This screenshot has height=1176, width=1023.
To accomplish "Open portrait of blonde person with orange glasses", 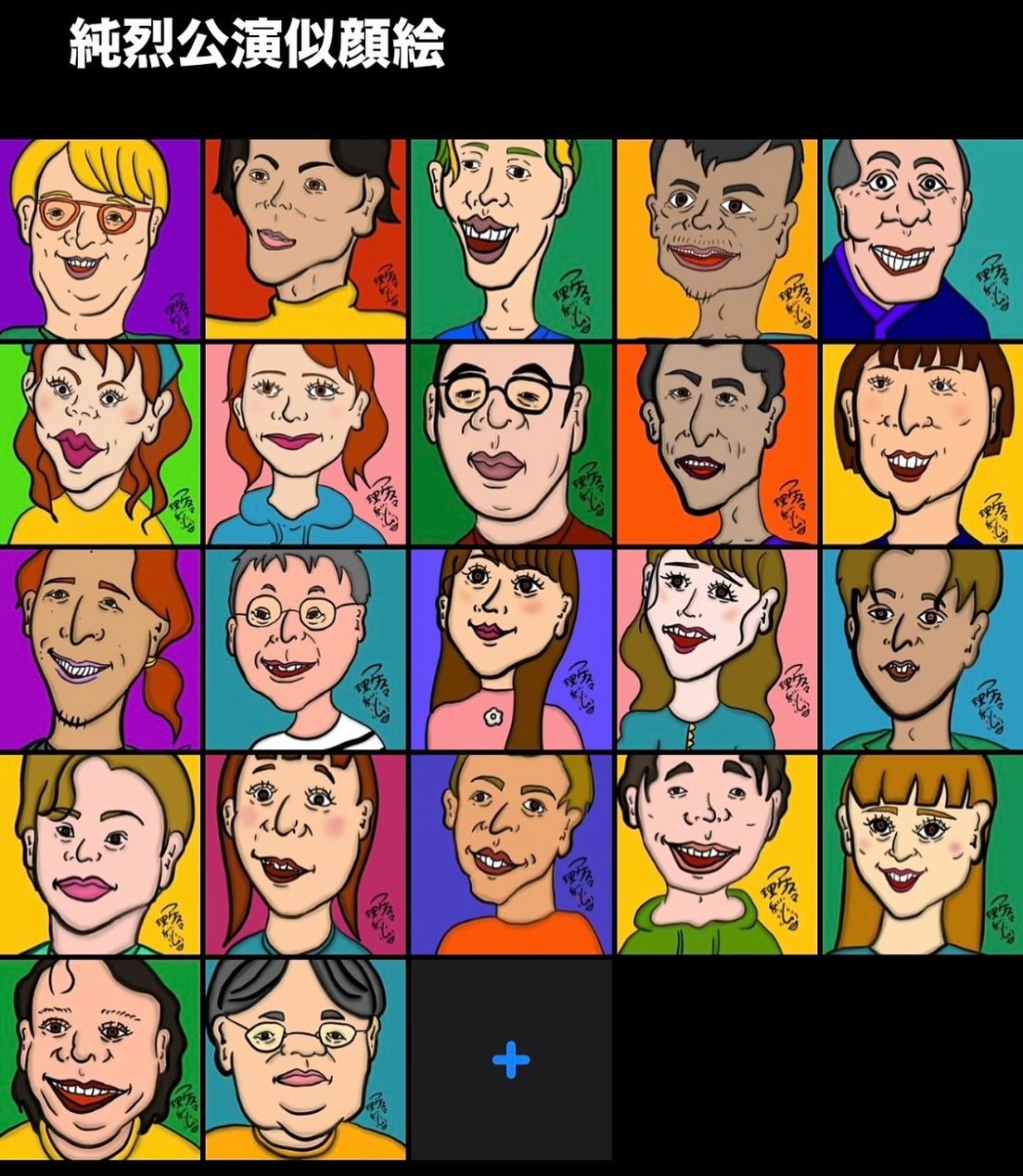I will (100, 239).
